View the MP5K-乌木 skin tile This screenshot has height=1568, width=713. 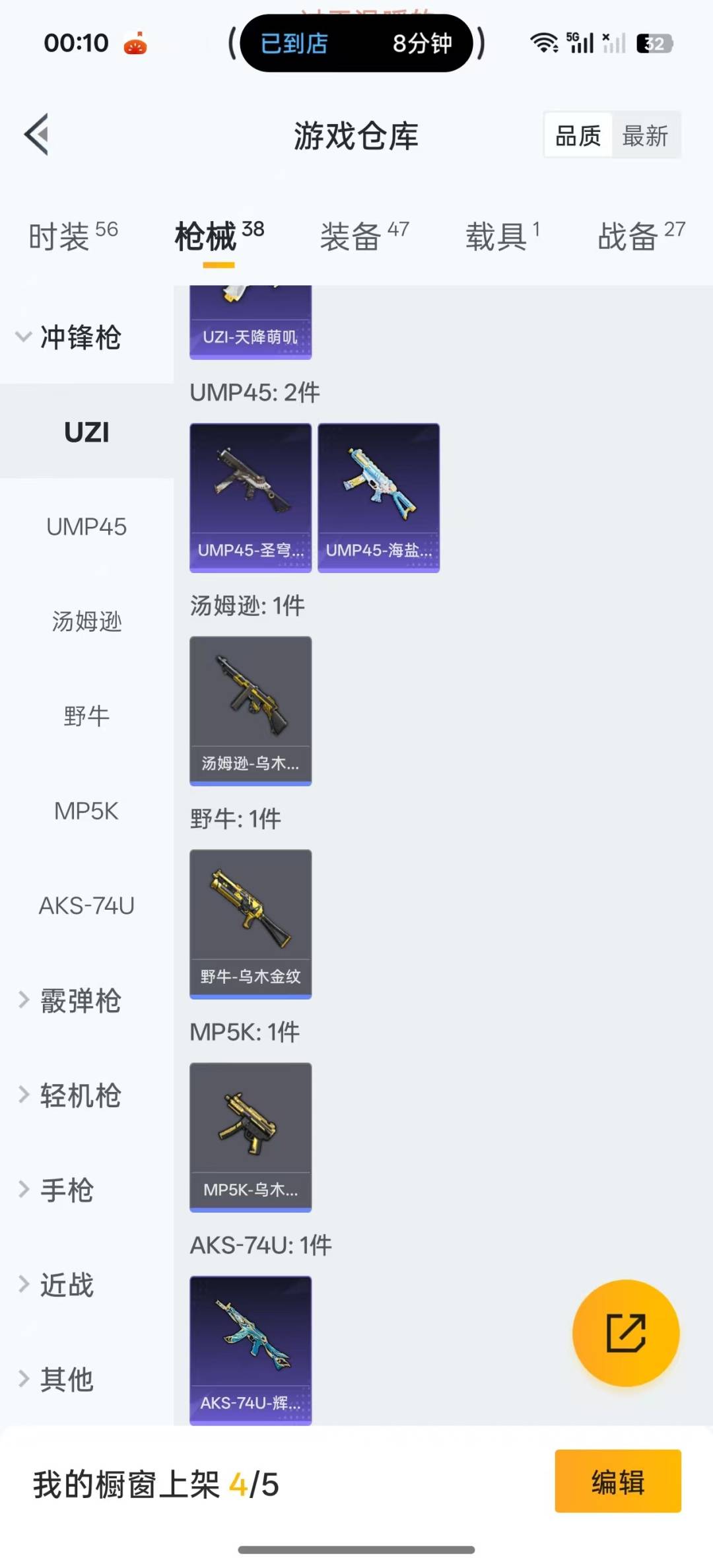click(x=250, y=1136)
